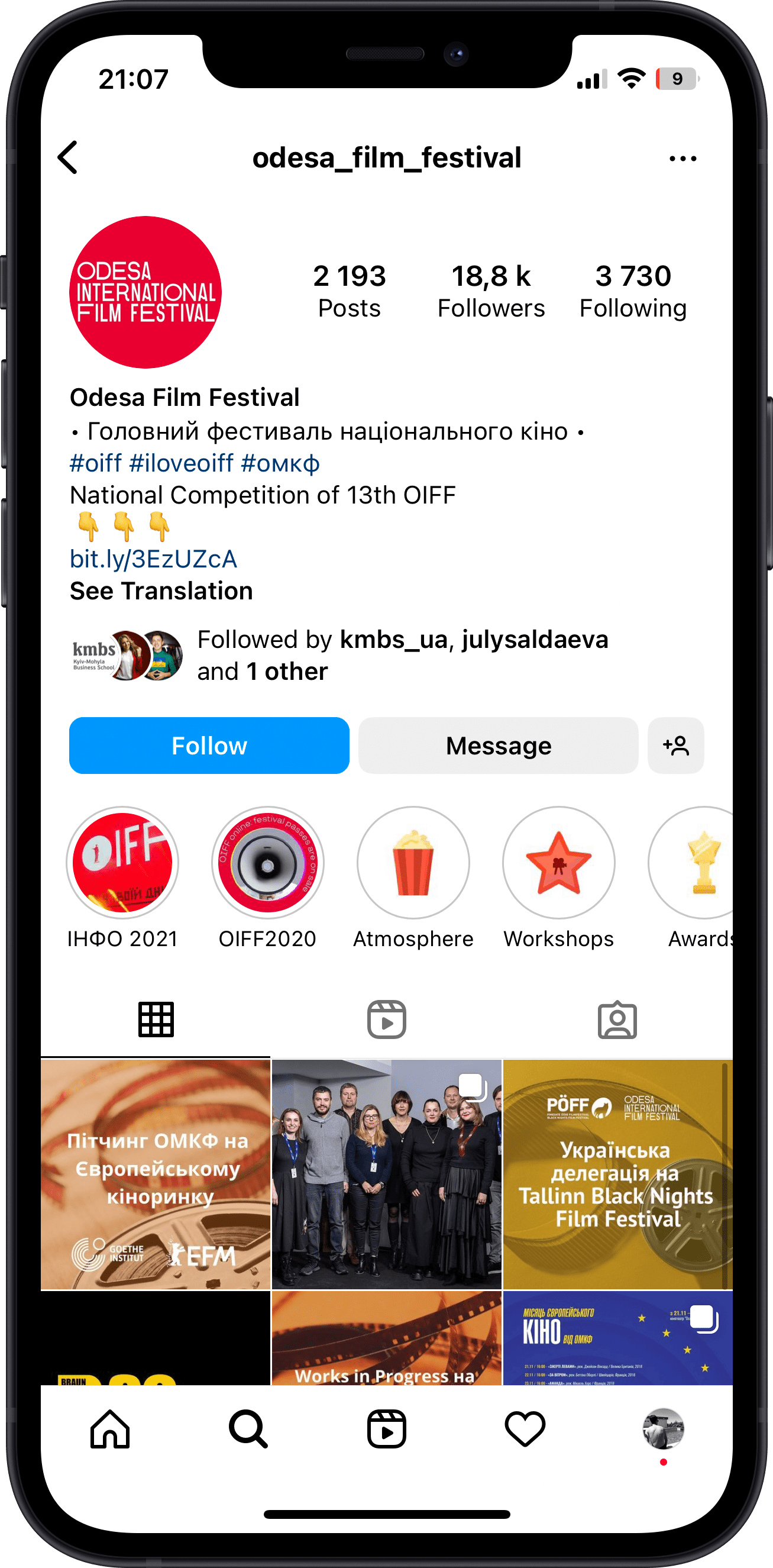Follow the odesa_film_festival account
The height and width of the screenshot is (1568, 773).
click(x=209, y=746)
